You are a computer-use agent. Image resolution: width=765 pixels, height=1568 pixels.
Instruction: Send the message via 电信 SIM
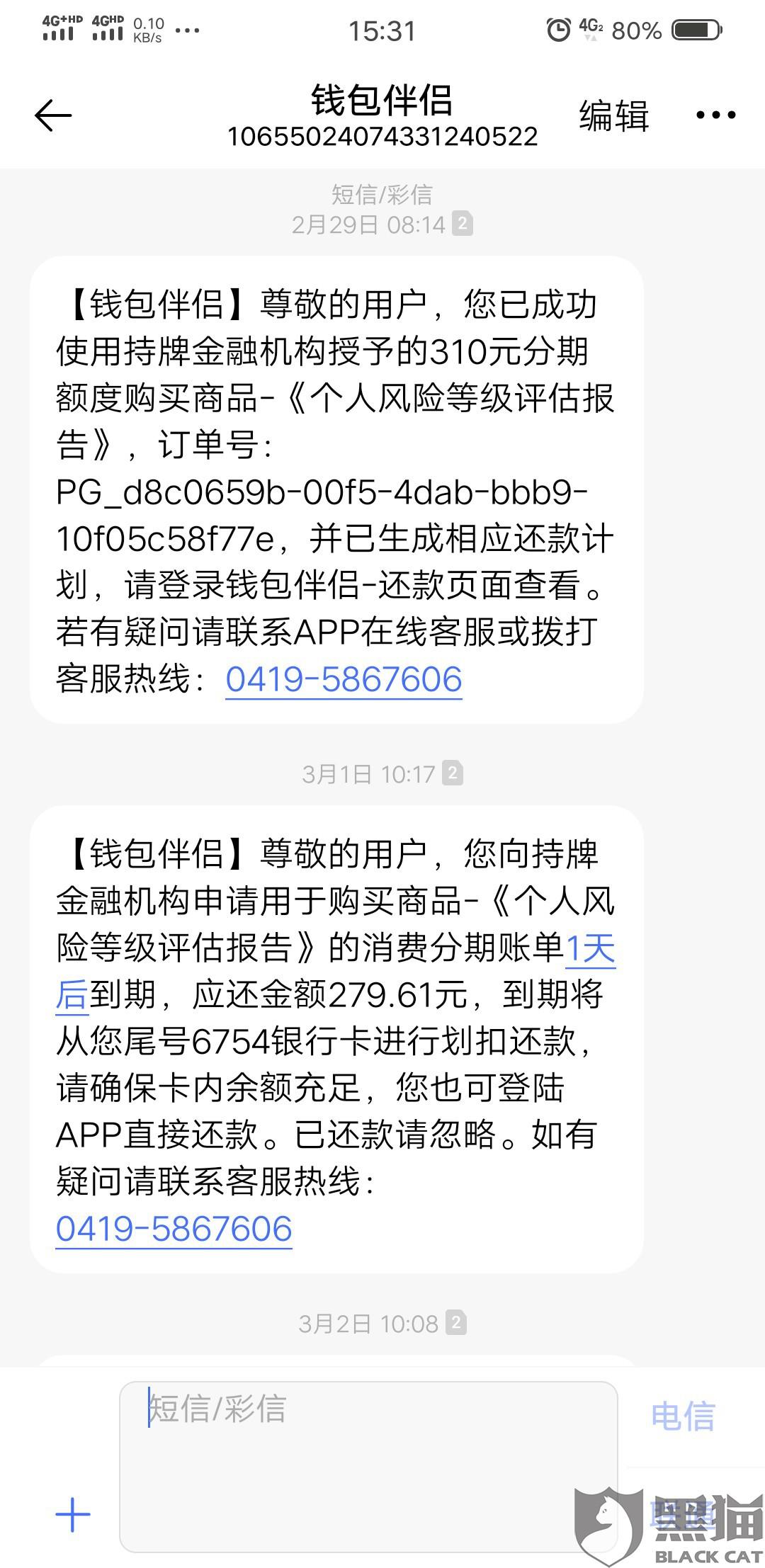683,1416
